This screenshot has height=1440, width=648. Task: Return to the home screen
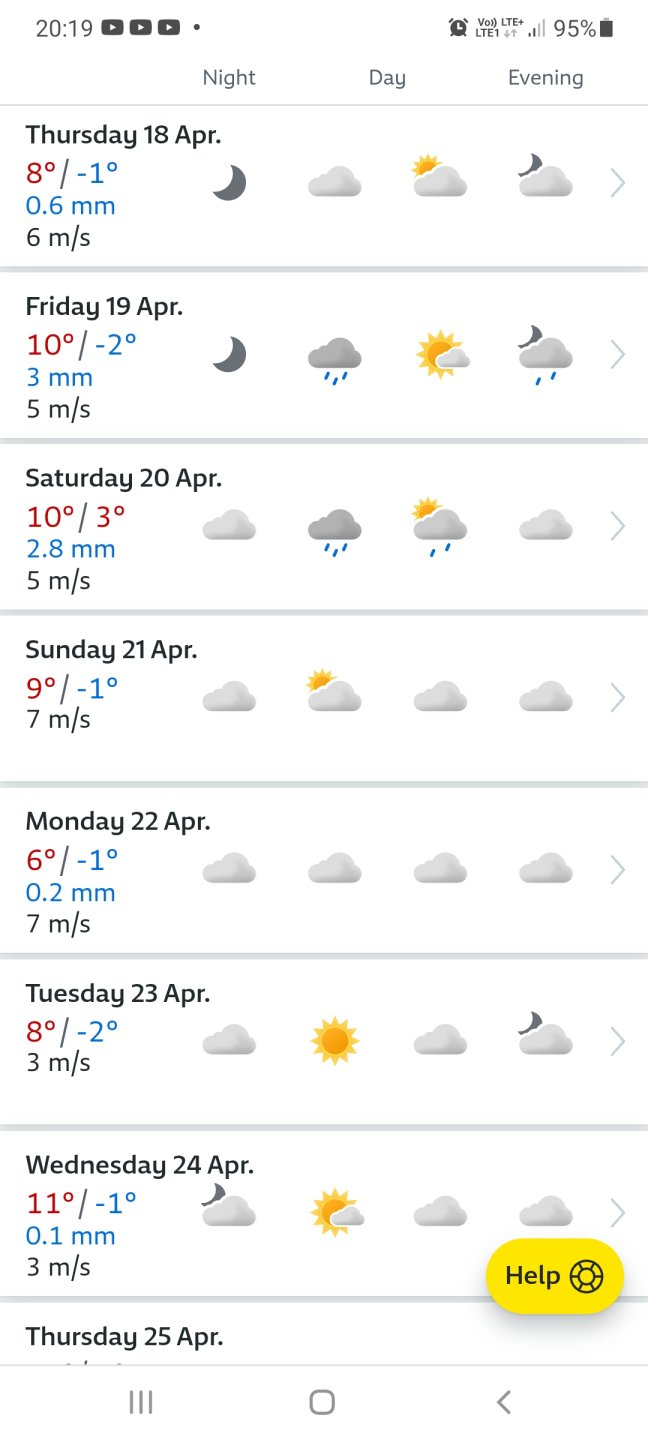click(x=322, y=1402)
